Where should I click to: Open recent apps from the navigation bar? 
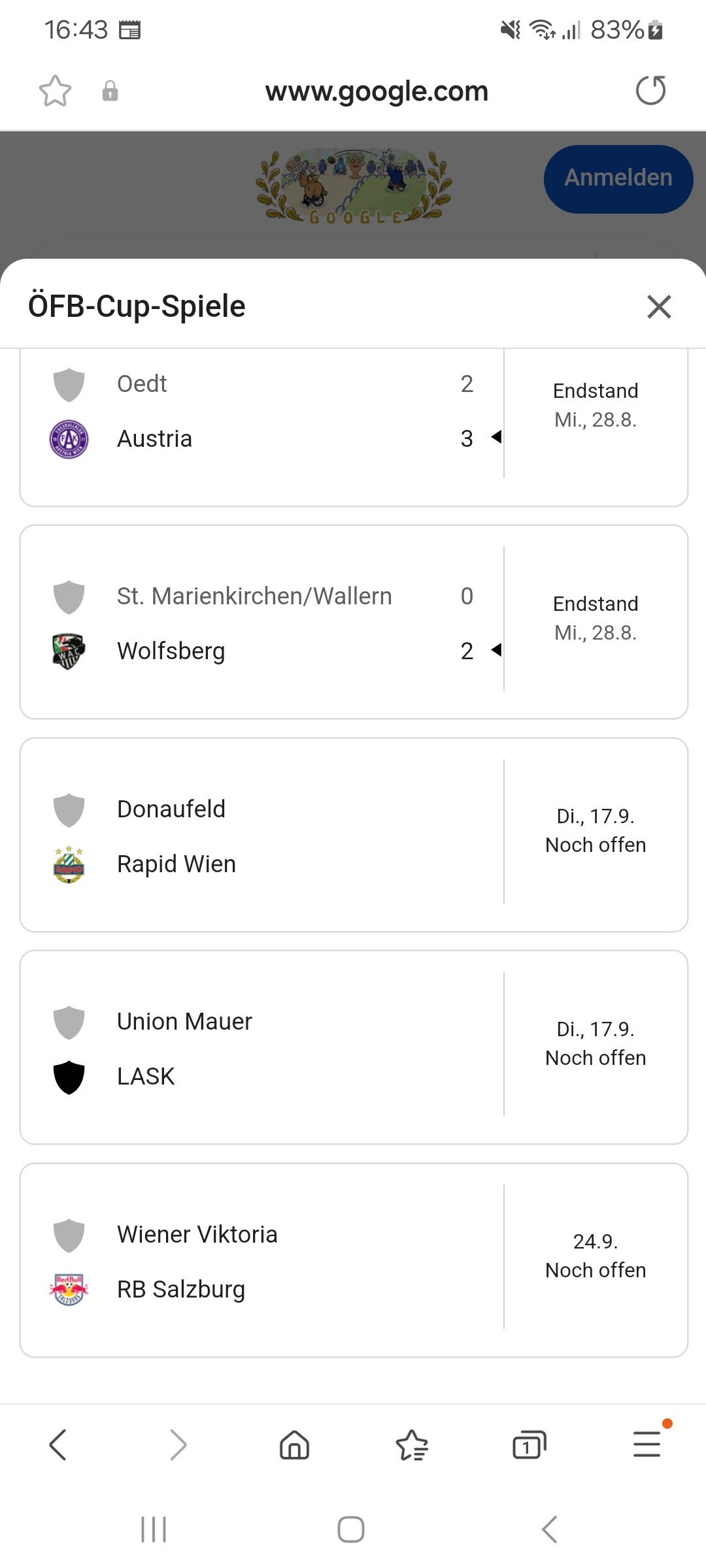pyautogui.click(x=154, y=1529)
